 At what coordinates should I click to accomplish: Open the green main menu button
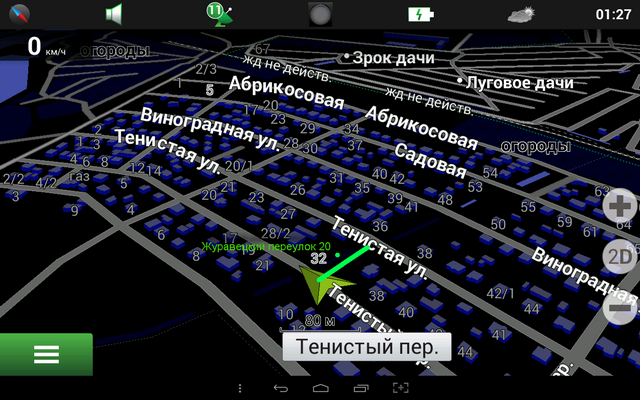(x=46, y=355)
